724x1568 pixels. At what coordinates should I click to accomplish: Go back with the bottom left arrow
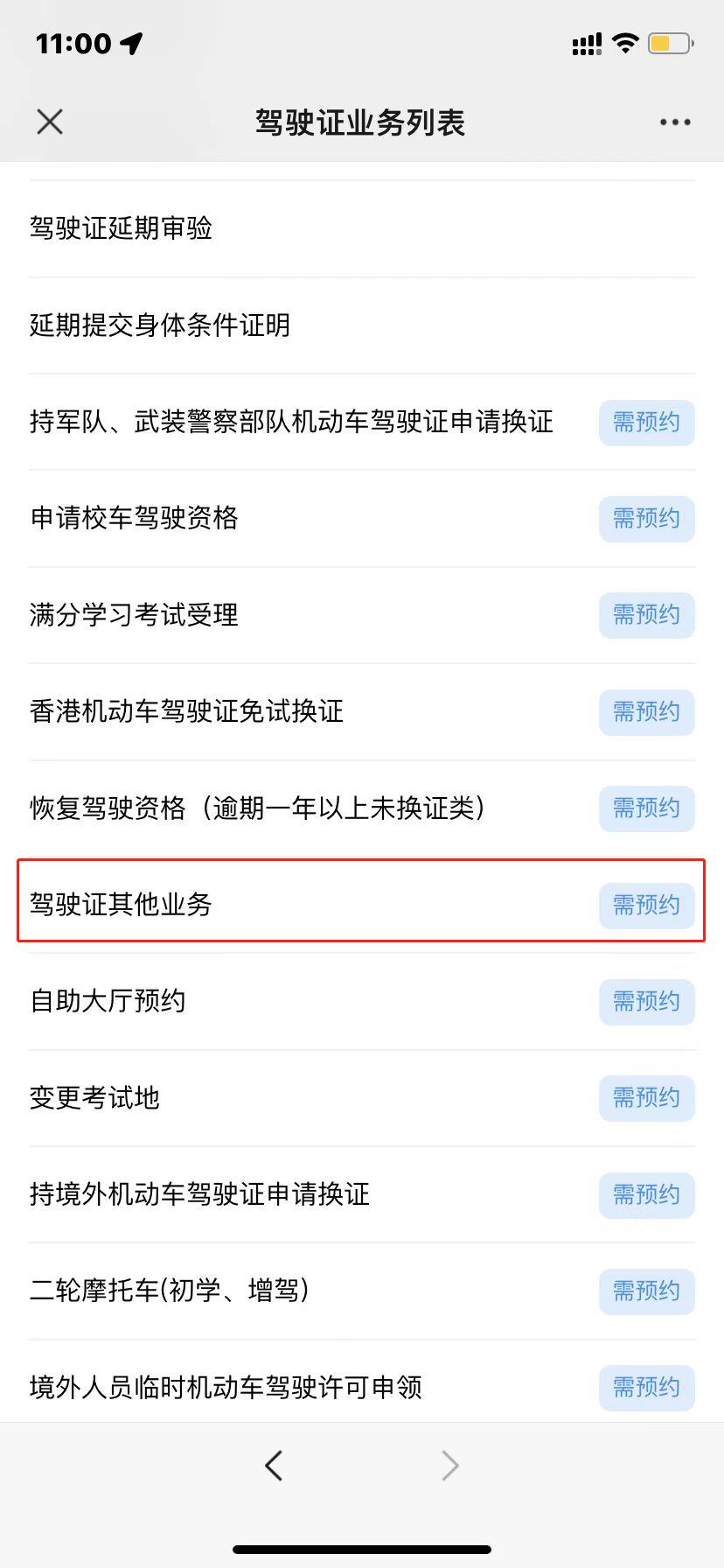pyautogui.click(x=274, y=1465)
